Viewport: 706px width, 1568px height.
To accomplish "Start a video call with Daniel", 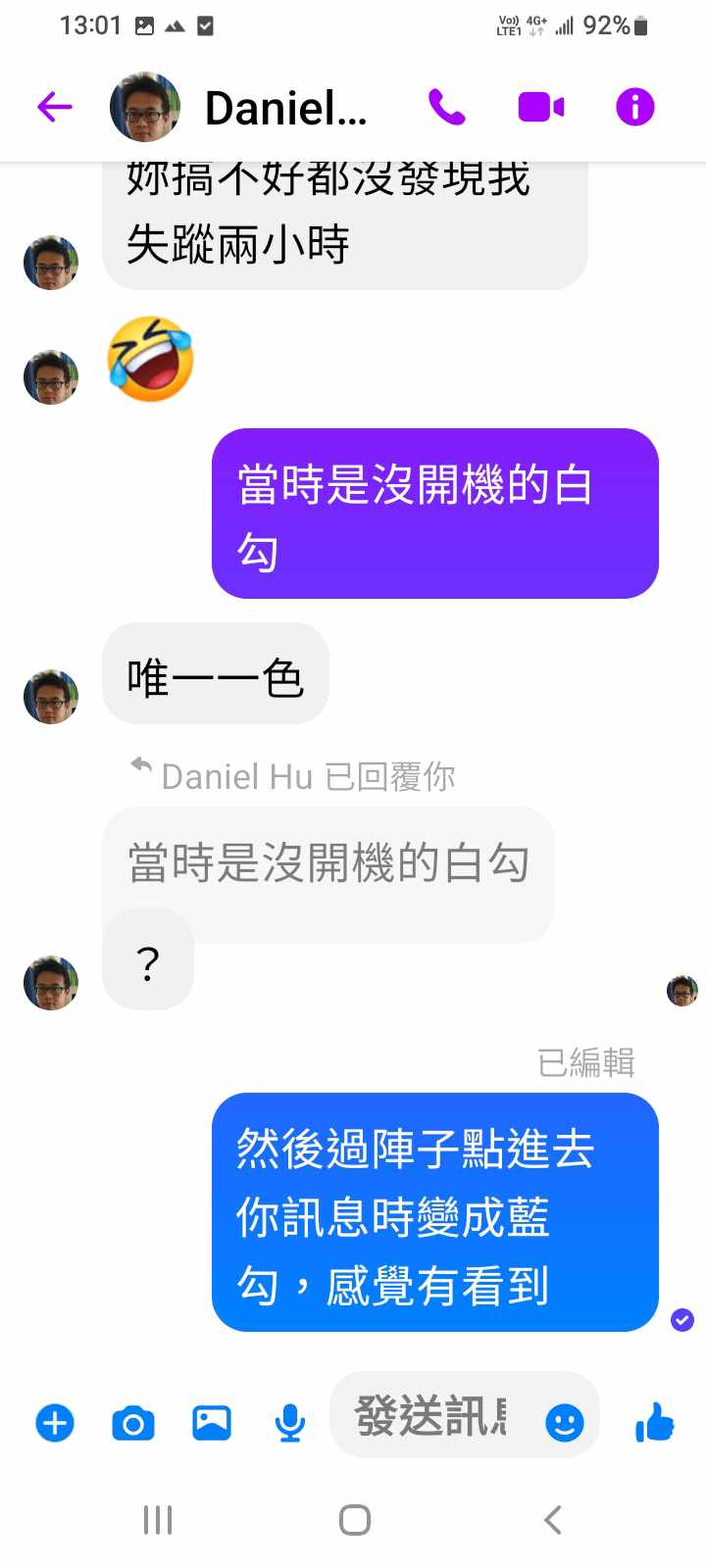I will pos(540,107).
